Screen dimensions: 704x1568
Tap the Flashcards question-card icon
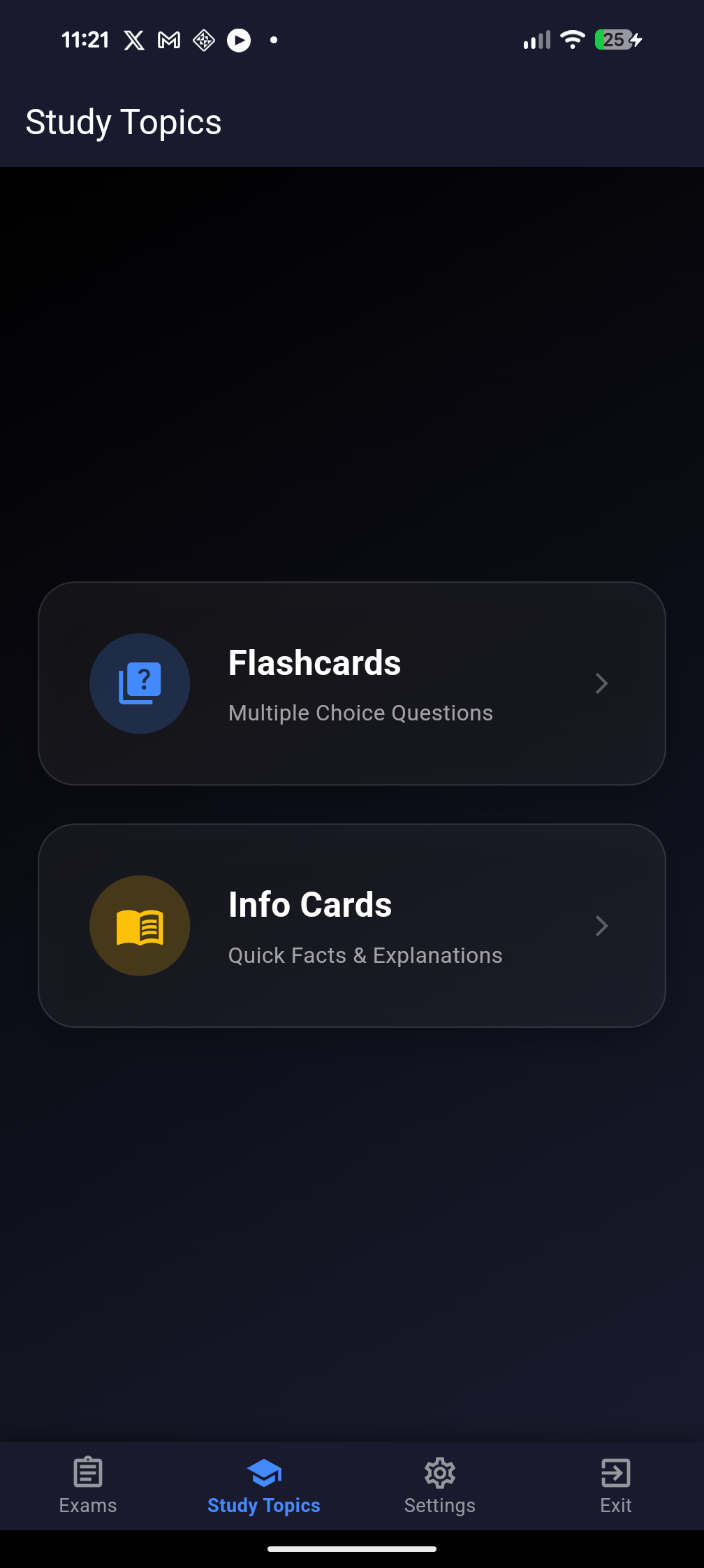click(140, 683)
